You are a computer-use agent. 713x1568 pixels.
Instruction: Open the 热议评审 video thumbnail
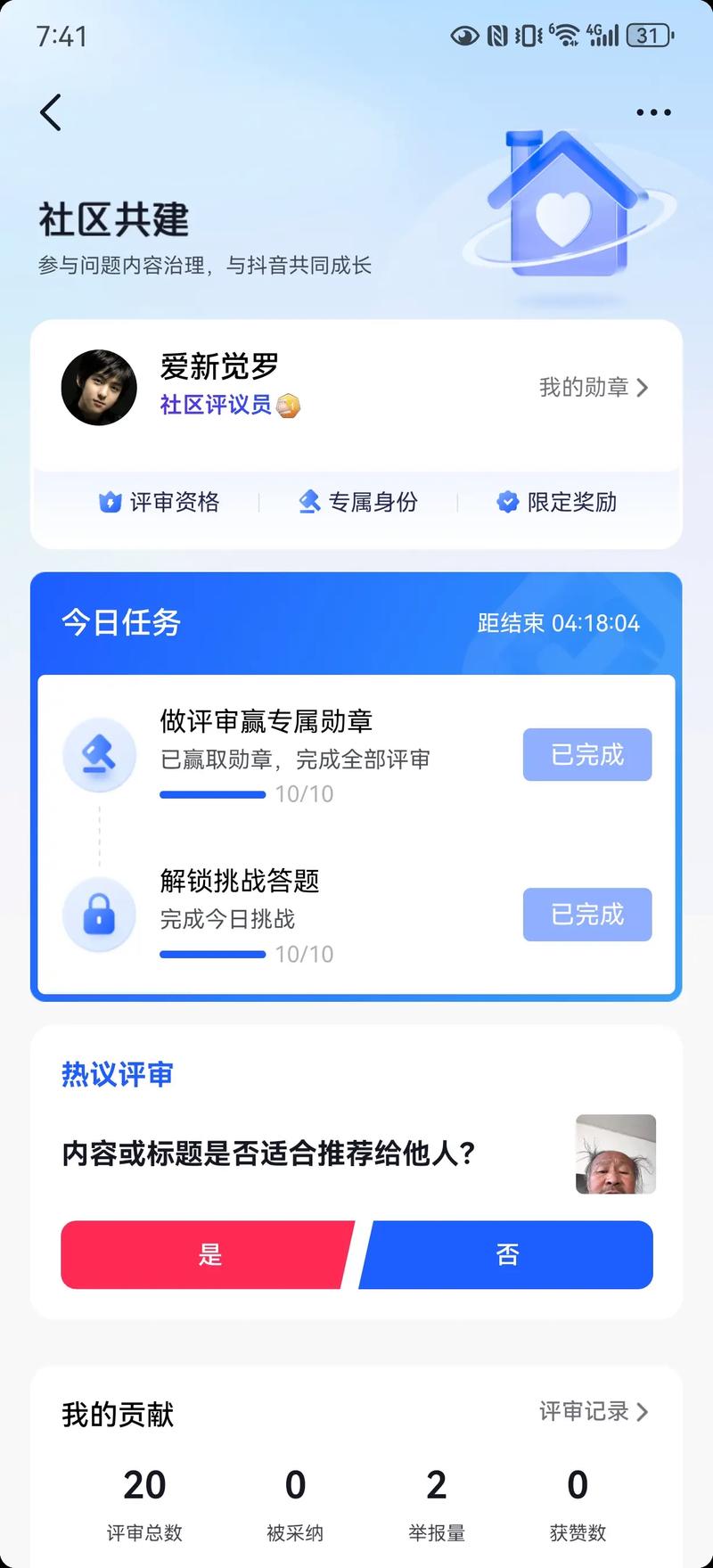coord(616,1154)
